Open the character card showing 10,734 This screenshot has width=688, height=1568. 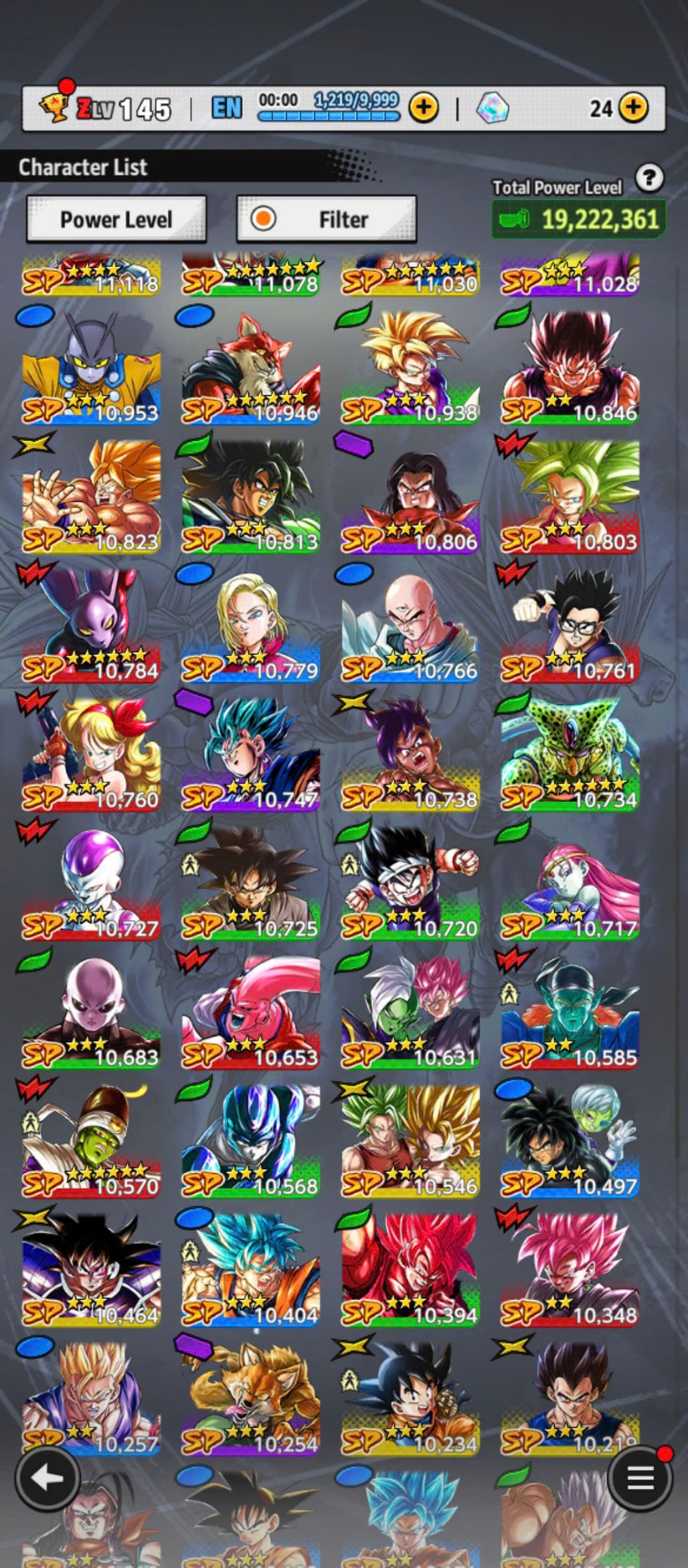click(570, 755)
